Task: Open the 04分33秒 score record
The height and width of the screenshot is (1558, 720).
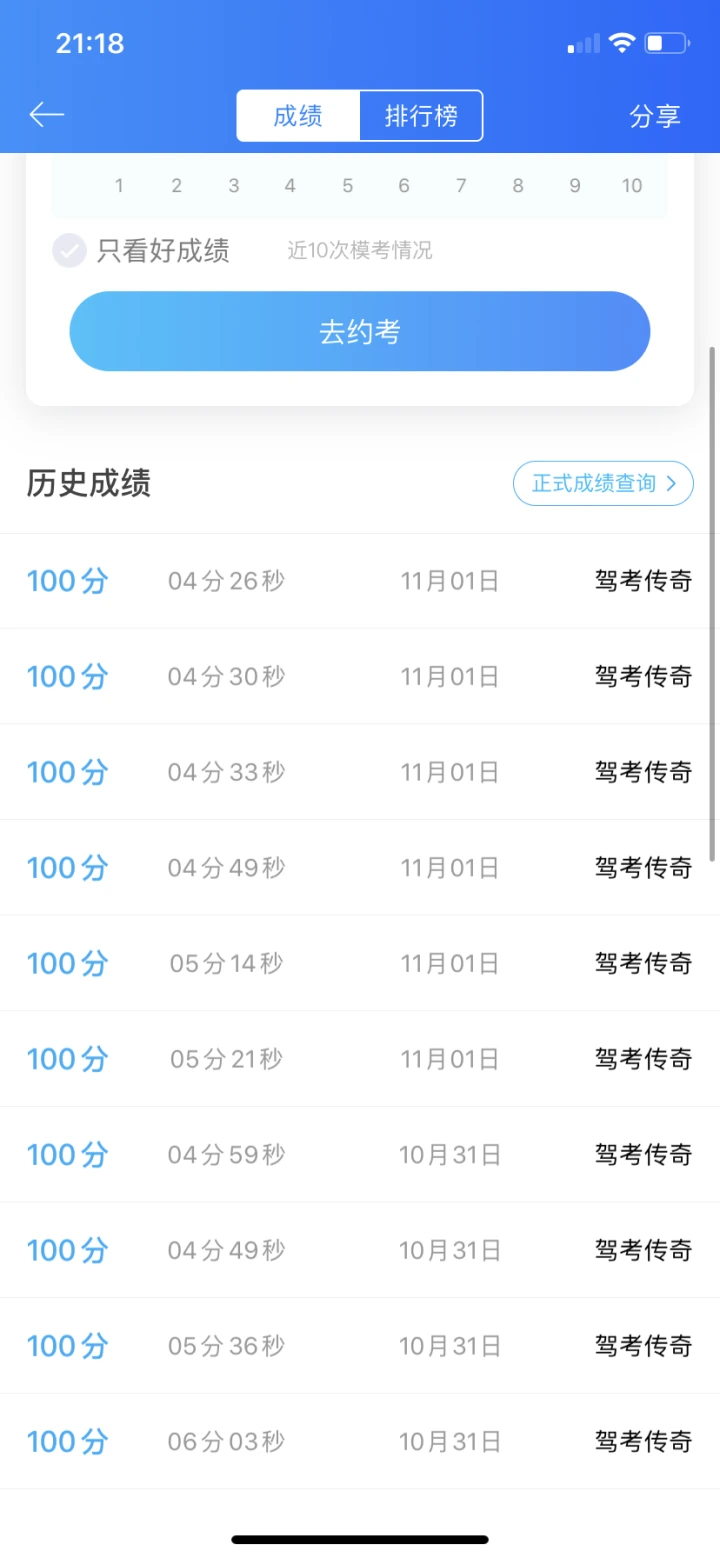Action: click(x=360, y=772)
